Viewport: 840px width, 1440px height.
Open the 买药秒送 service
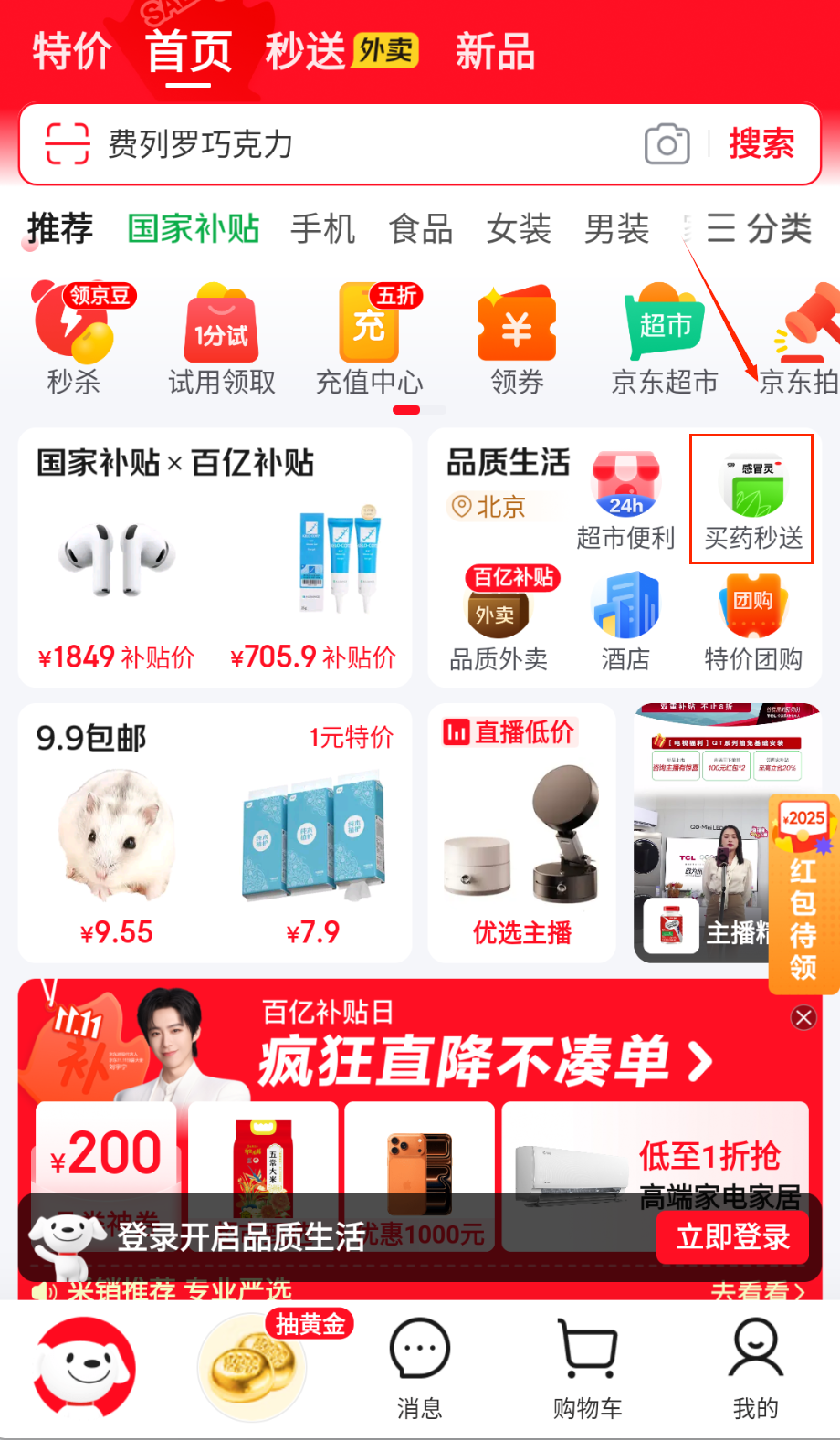752,500
